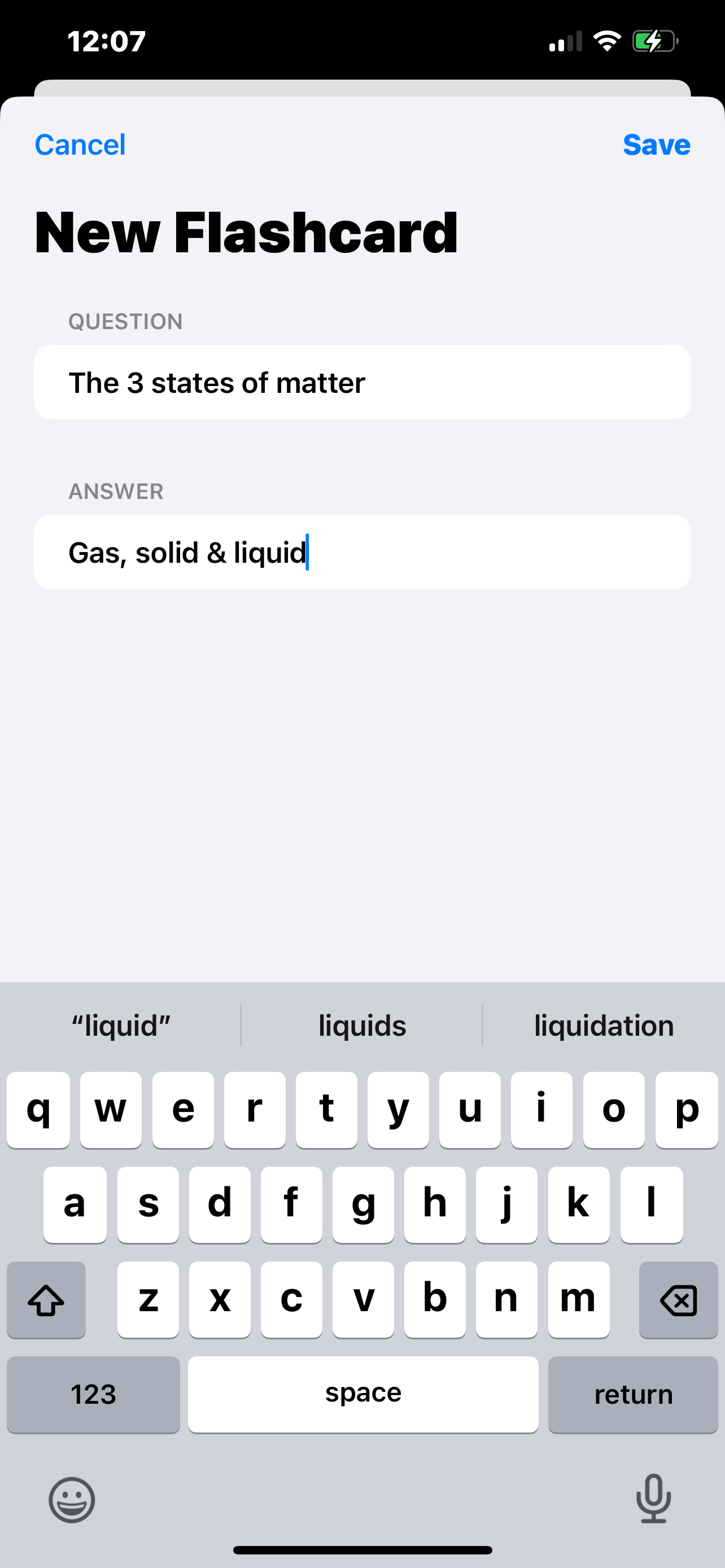Image resolution: width=725 pixels, height=1568 pixels.
Task: Tap the letter m key
Action: (578, 1300)
